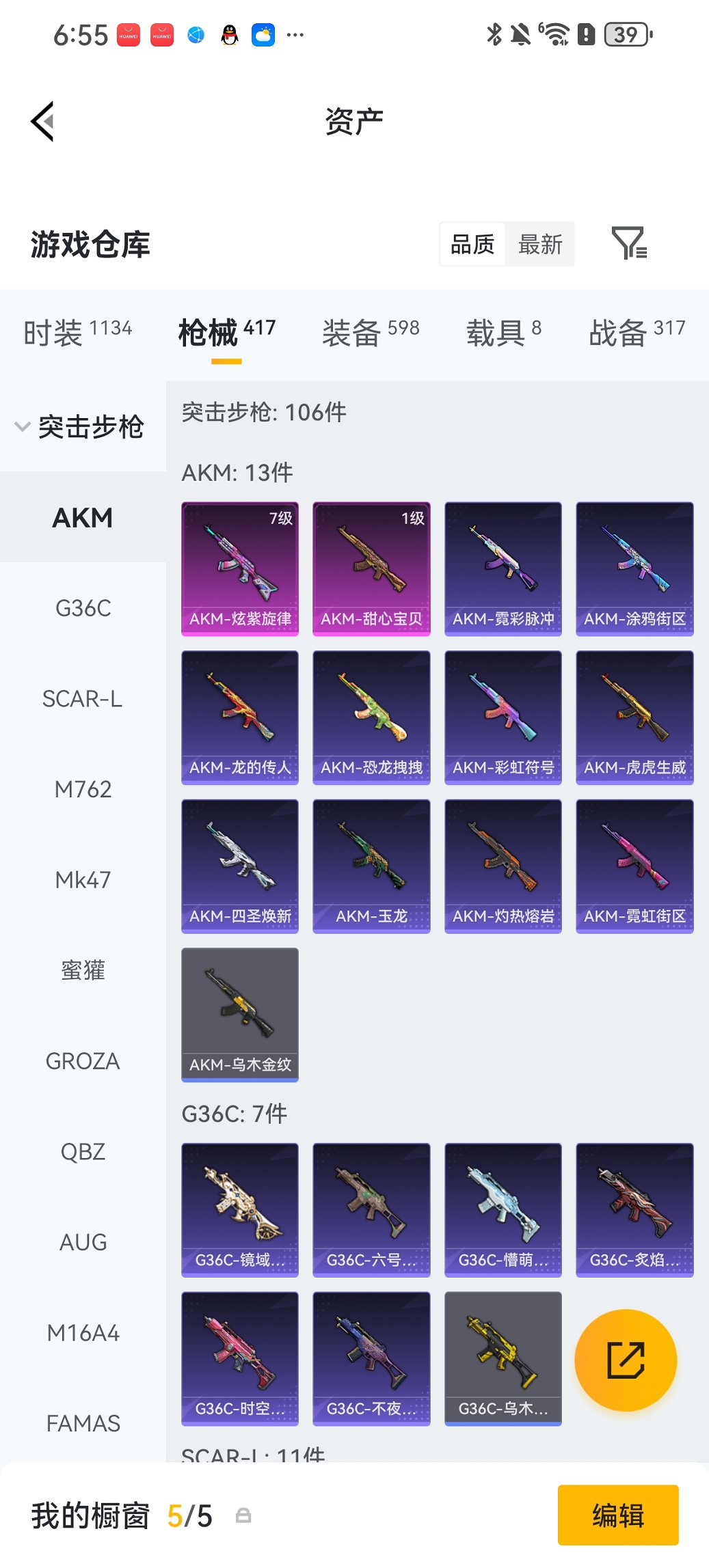This screenshot has height=1568, width=709.
Task: Tap the orange floating share button
Action: (x=626, y=1360)
